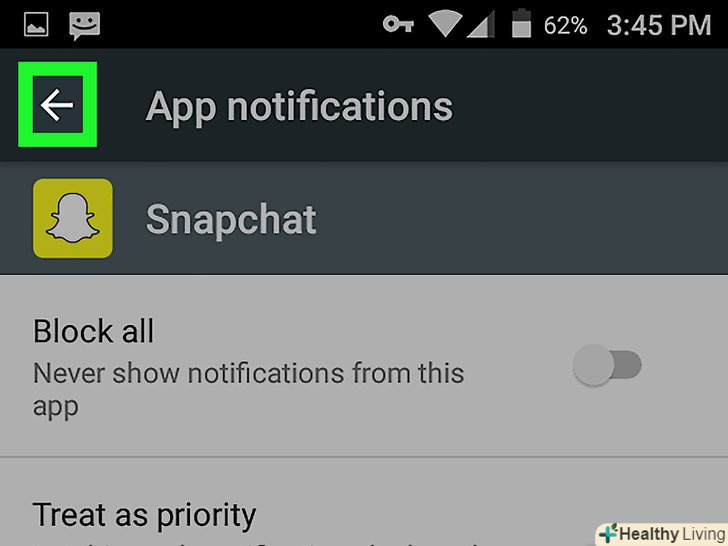Open the Treat as priority setting
The height and width of the screenshot is (546, 728).
(x=145, y=515)
